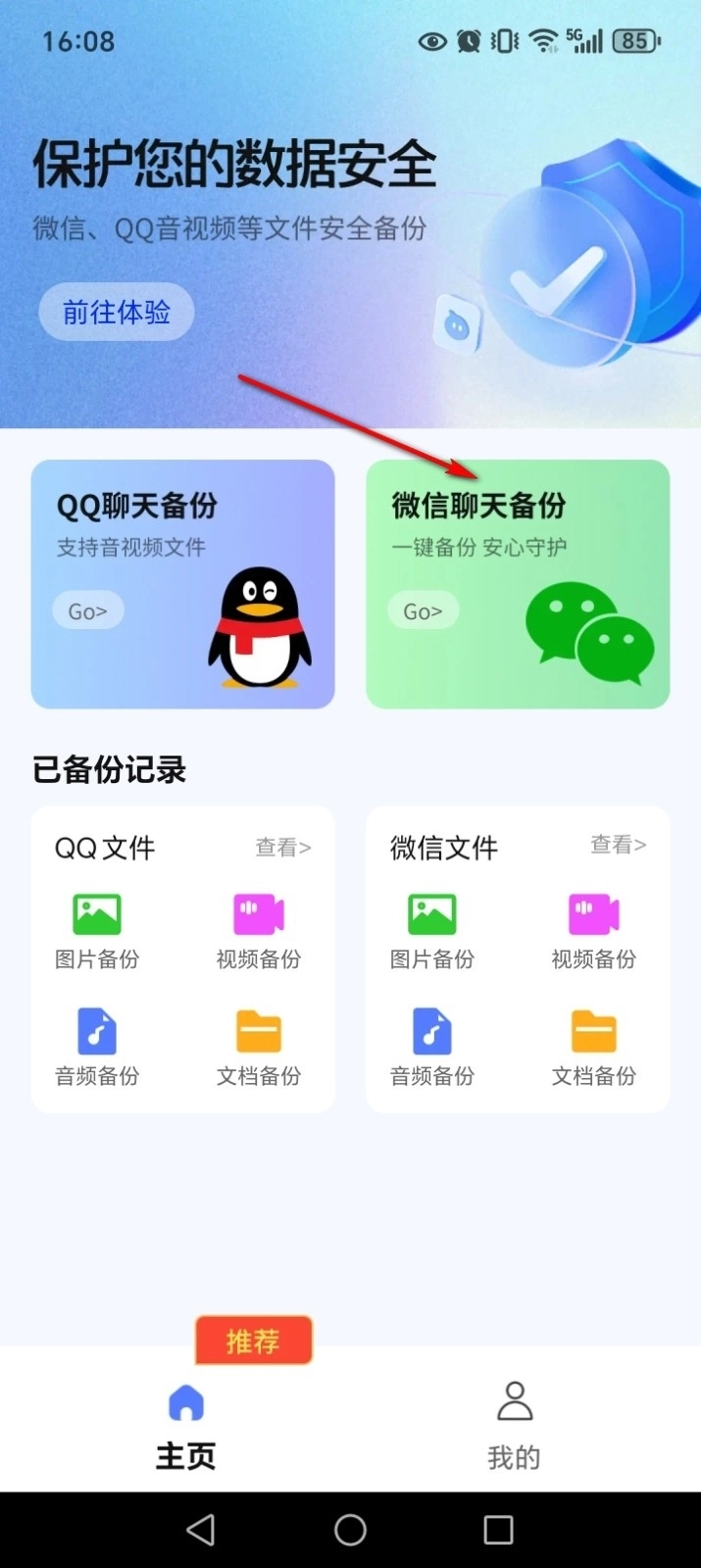
Task: View all 微信文件 backup records
Action: click(x=618, y=845)
